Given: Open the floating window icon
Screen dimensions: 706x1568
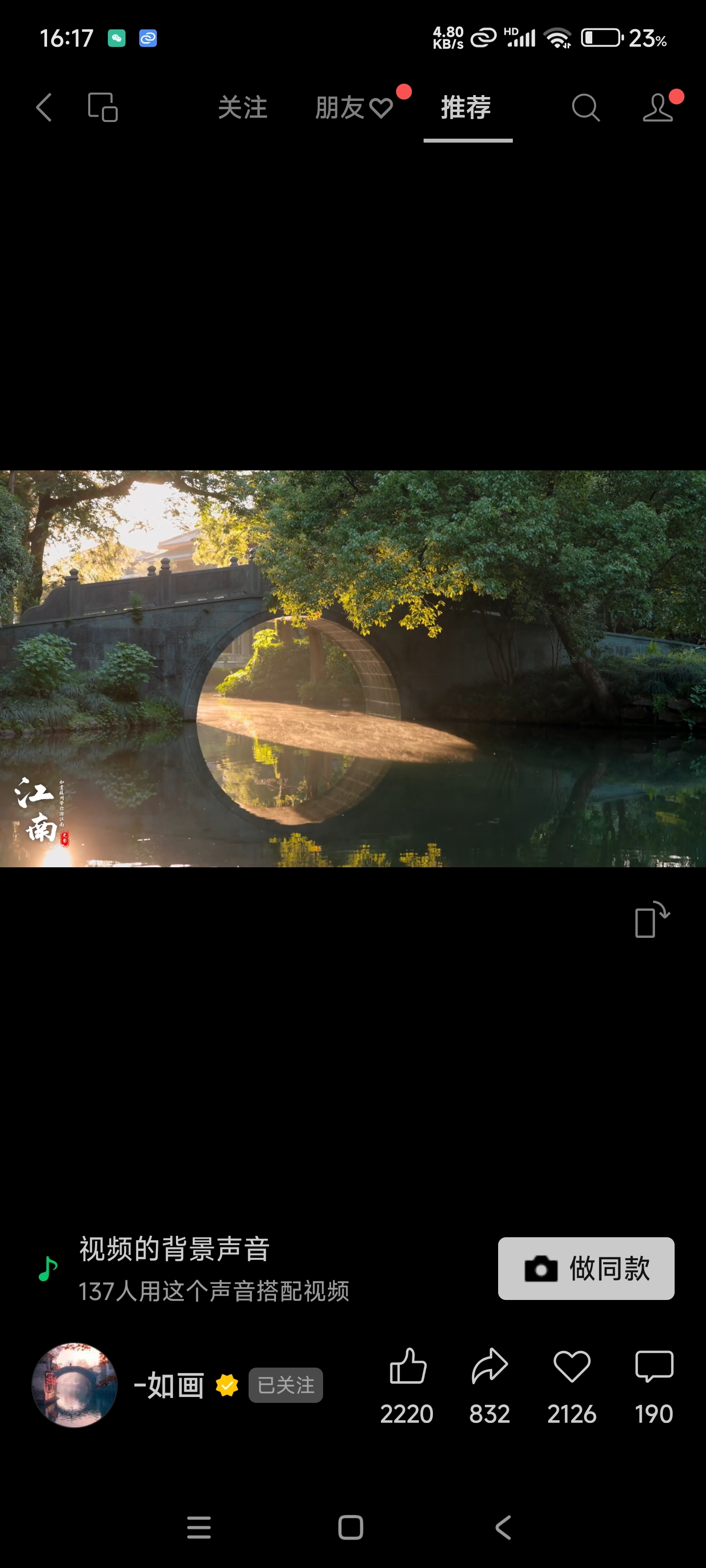Looking at the screenshot, I should (103, 108).
